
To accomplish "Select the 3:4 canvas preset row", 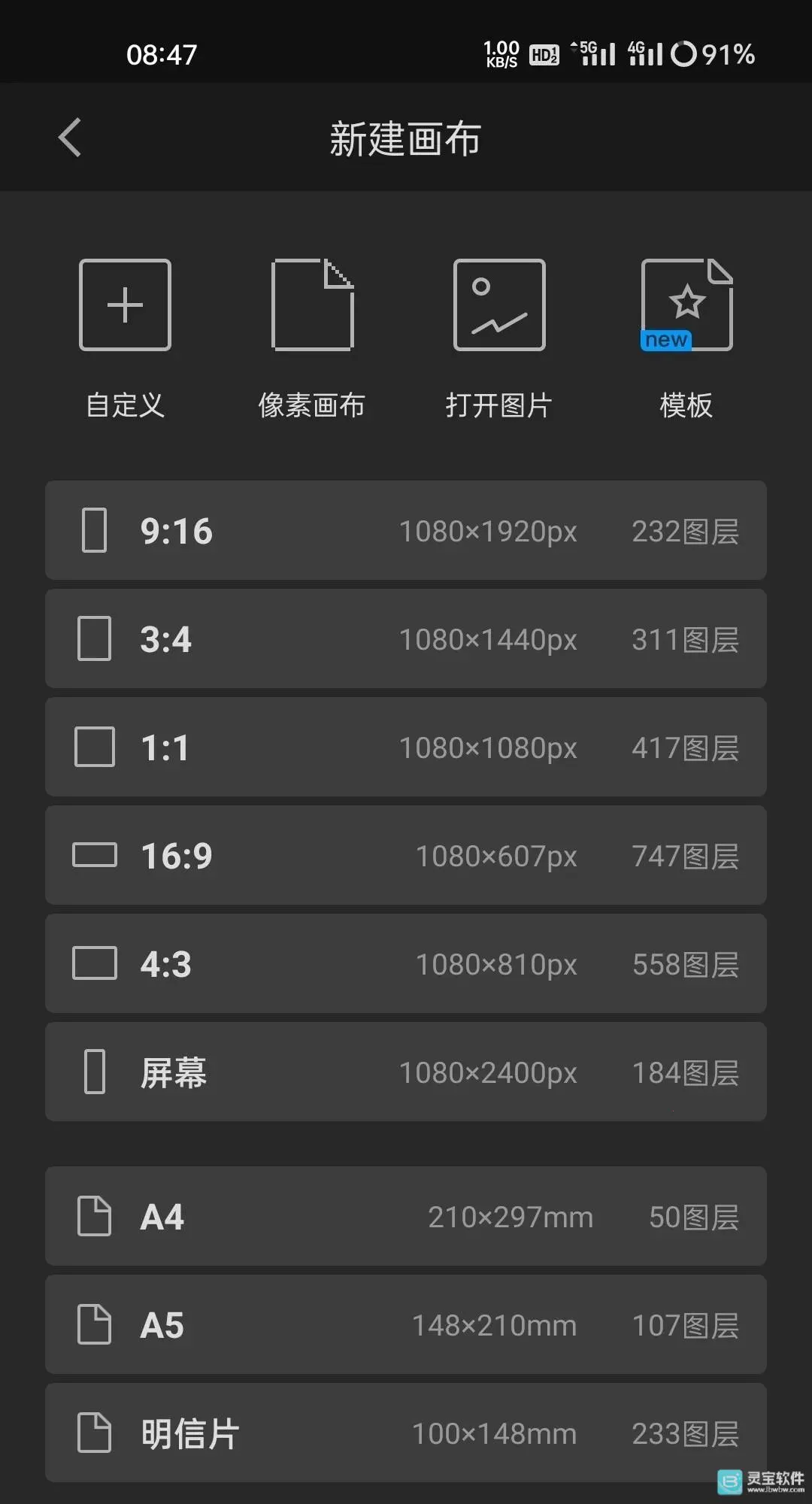I will coord(406,638).
